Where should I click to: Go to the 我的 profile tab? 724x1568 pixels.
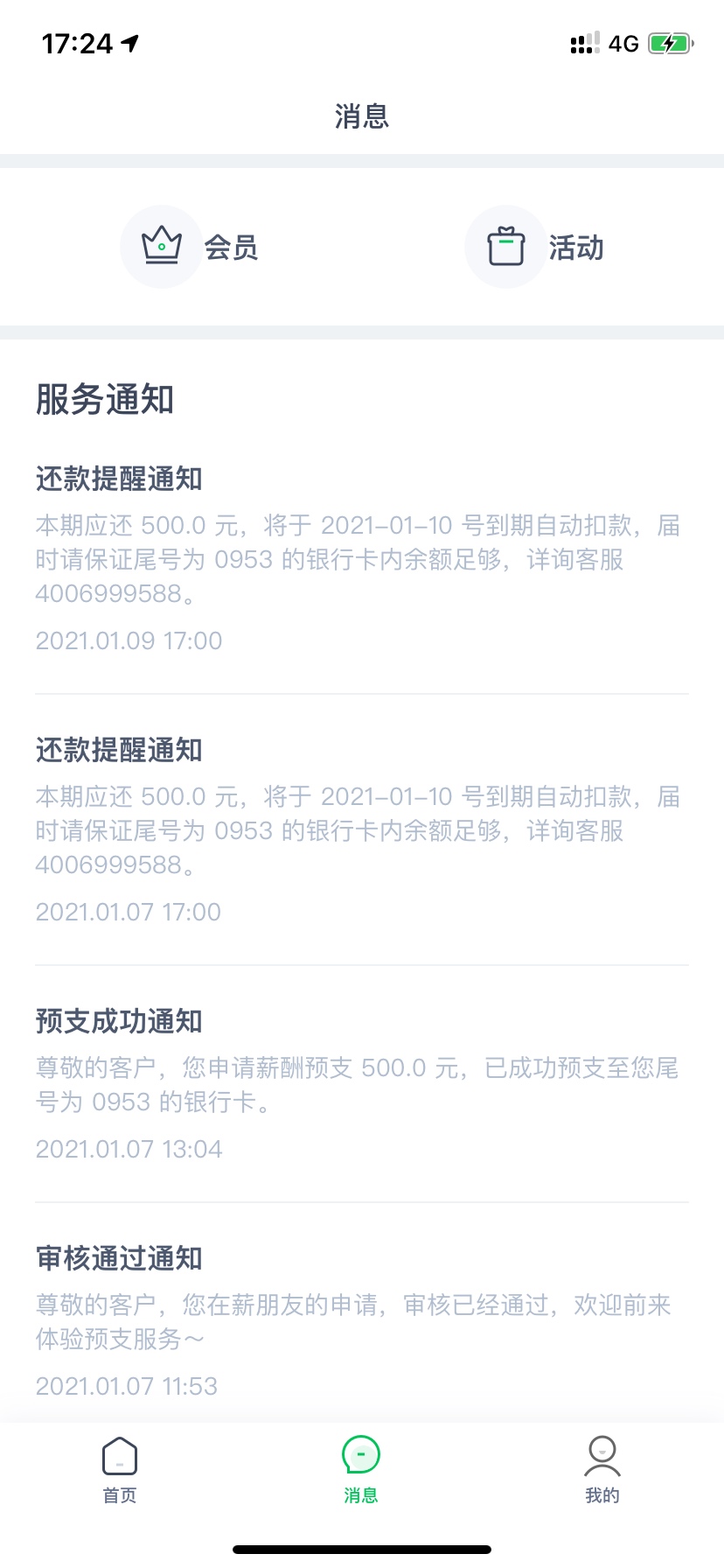click(602, 1470)
